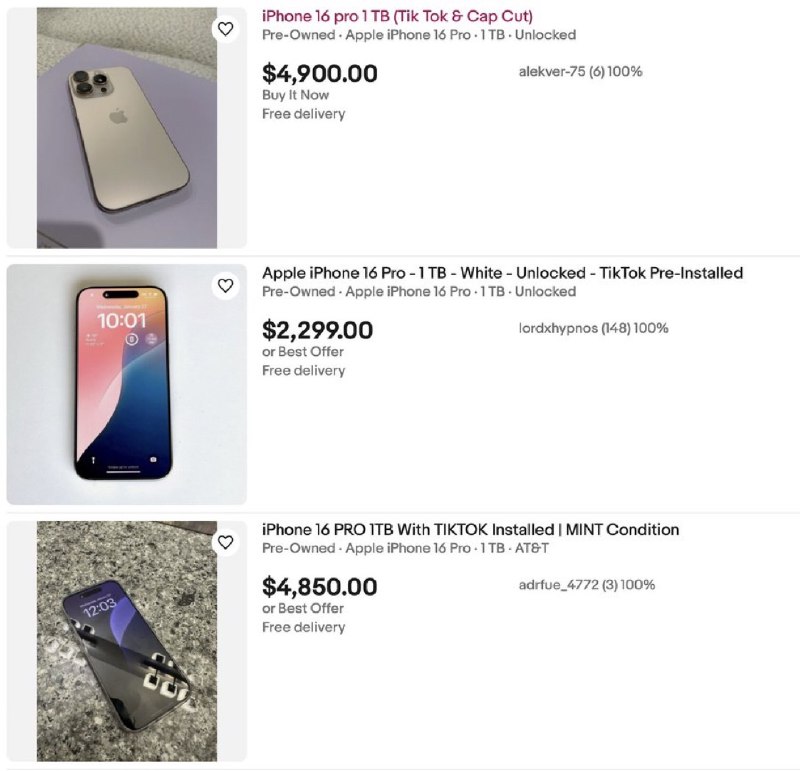Viewport: 800px width, 771px height.
Task: Add the $4,900.00 iPhone listing to watchlist
Action: click(x=225, y=29)
